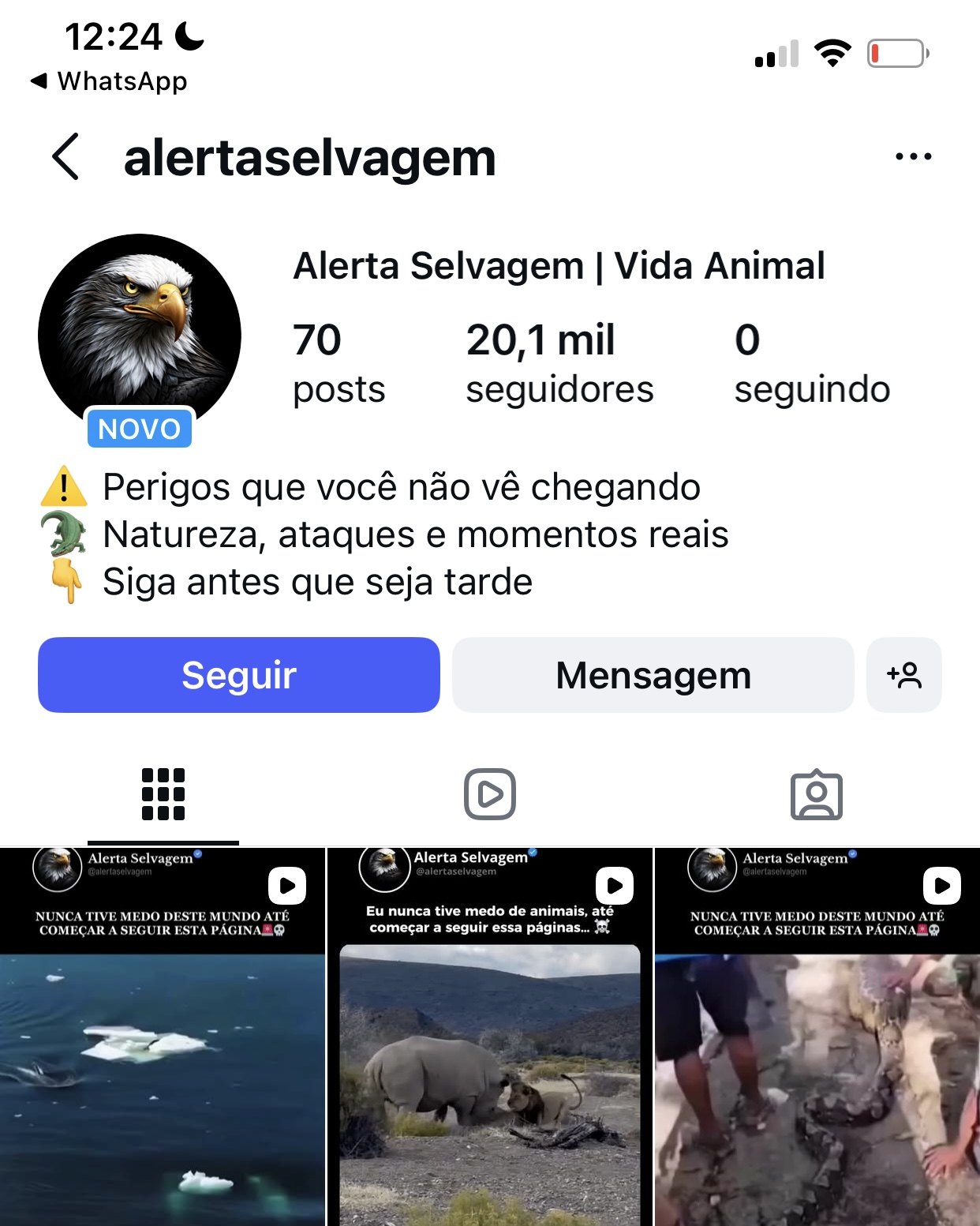The height and width of the screenshot is (1226, 980).
Task: Tap the NOVO story badge
Action: pyautogui.click(x=140, y=429)
